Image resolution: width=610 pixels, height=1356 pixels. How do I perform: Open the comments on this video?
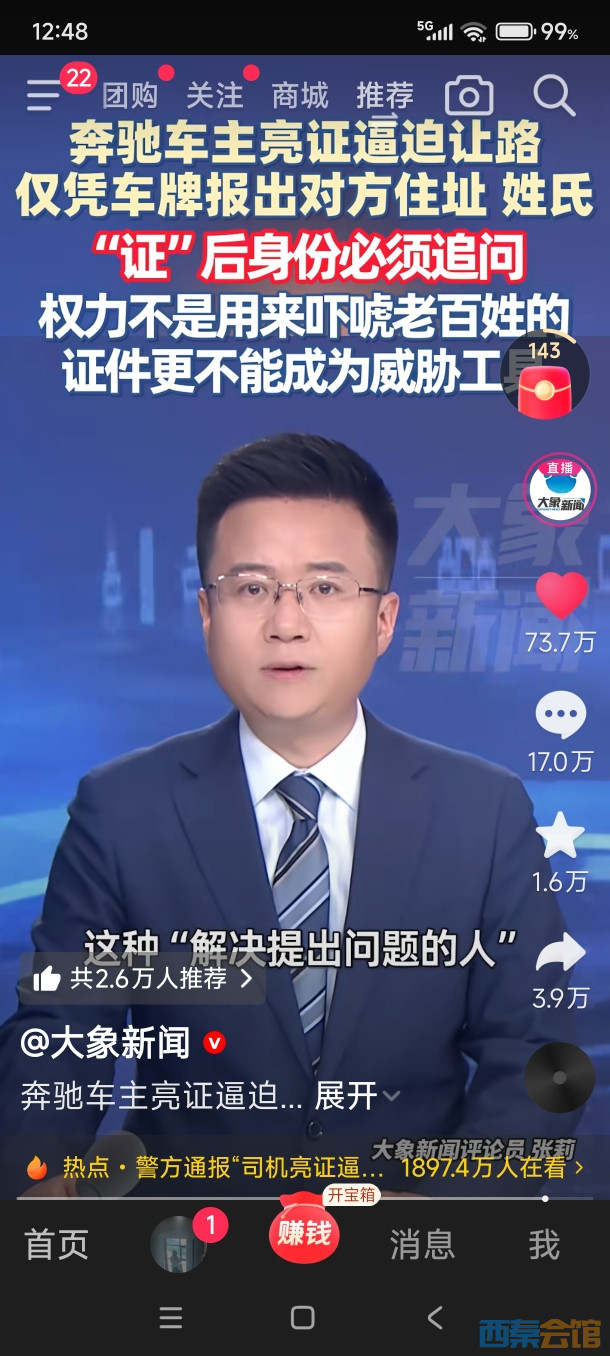[560, 716]
